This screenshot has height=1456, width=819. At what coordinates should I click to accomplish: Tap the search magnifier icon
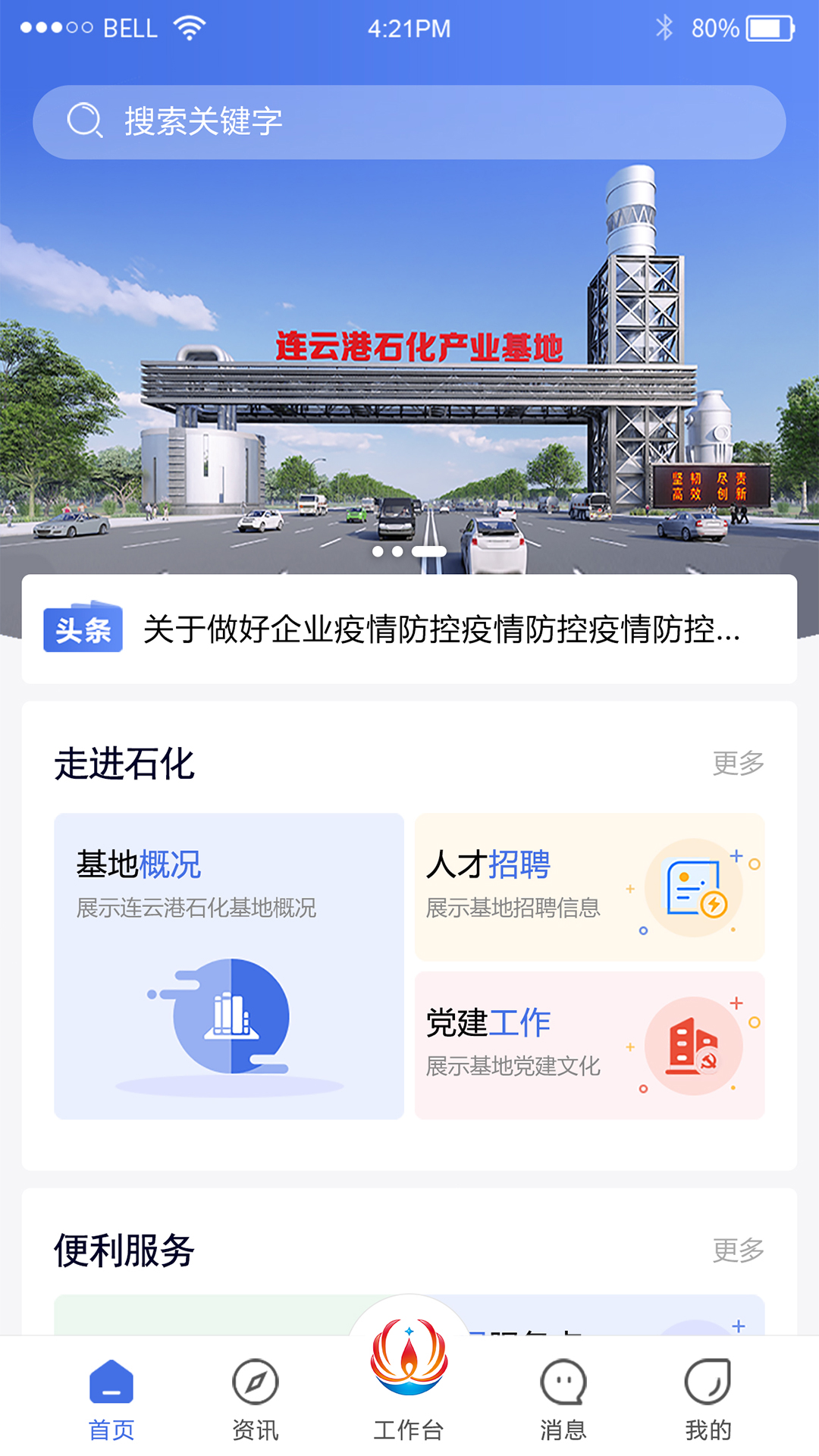83,121
